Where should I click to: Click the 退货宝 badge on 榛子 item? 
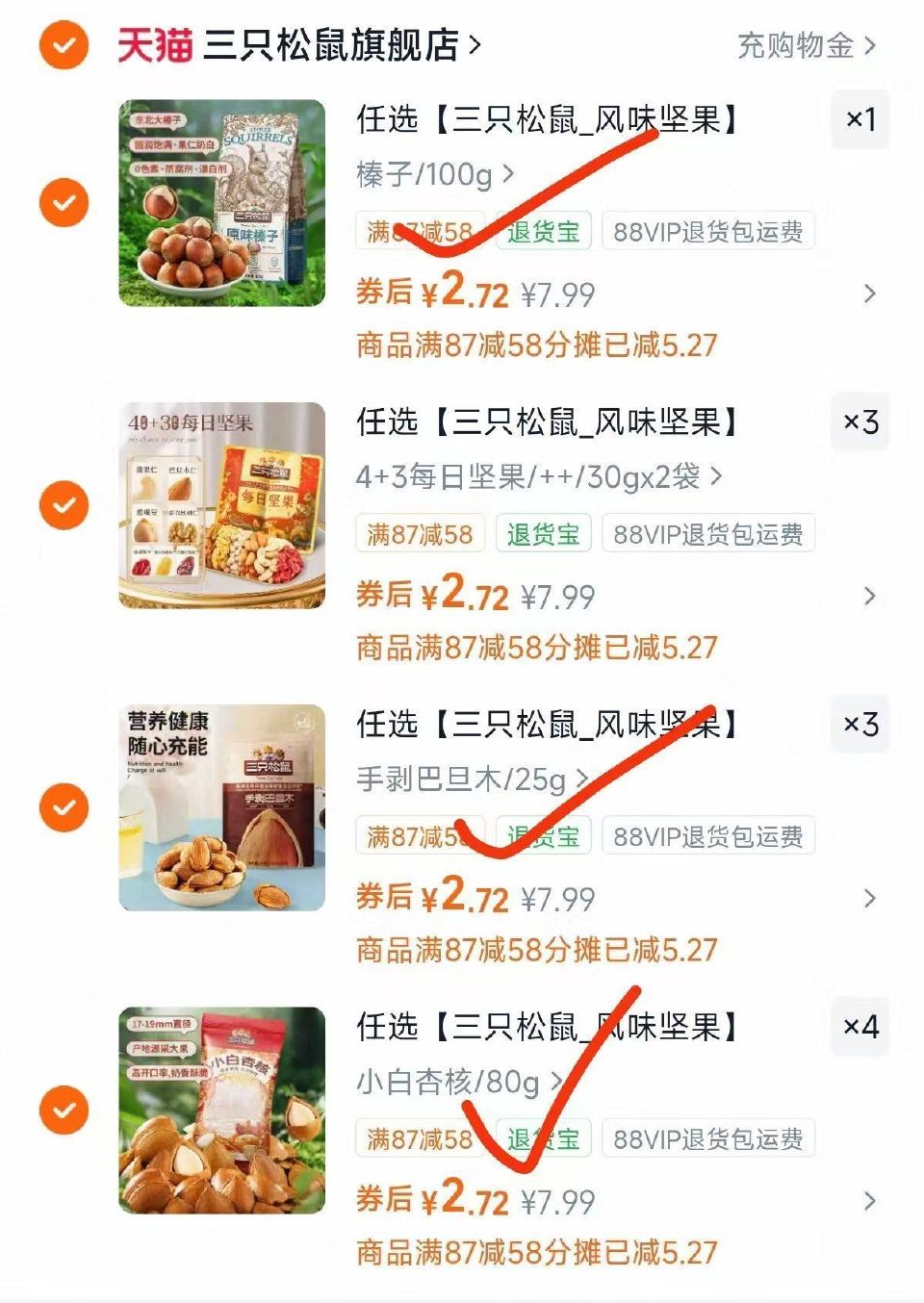click(x=542, y=231)
